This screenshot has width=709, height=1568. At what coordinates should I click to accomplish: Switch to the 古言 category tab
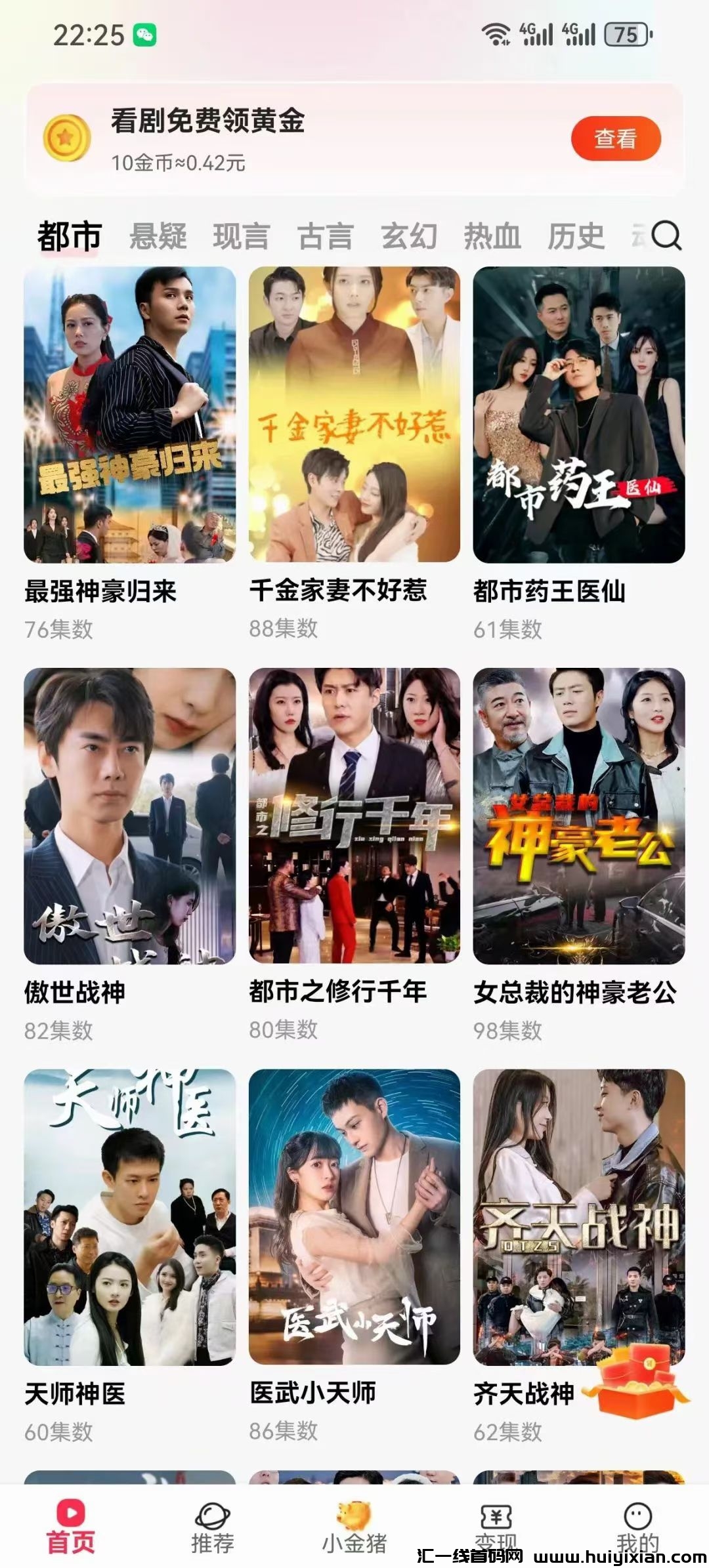pos(326,236)
